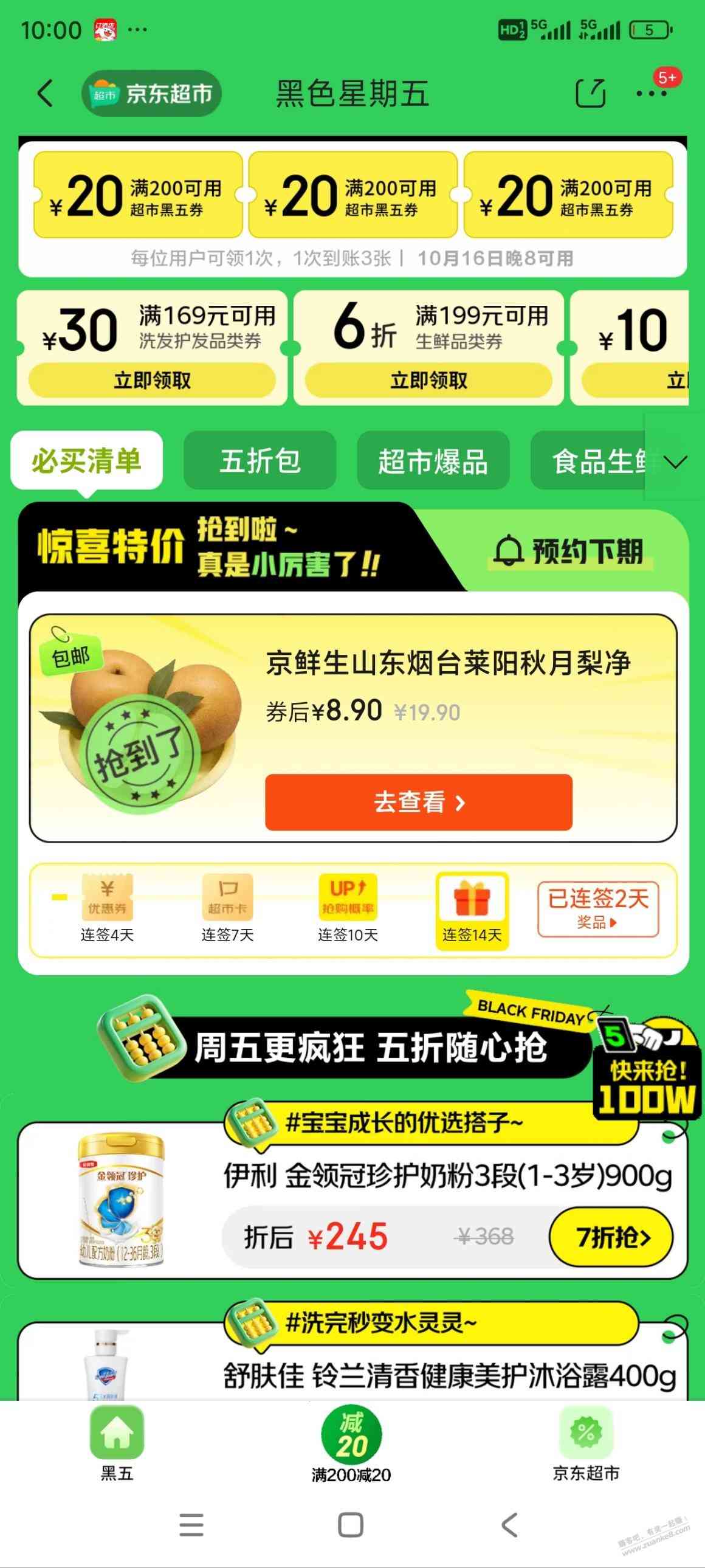Share this Black Friday page
This screenshot has height=1568, width=705.
tap(590, 93)
